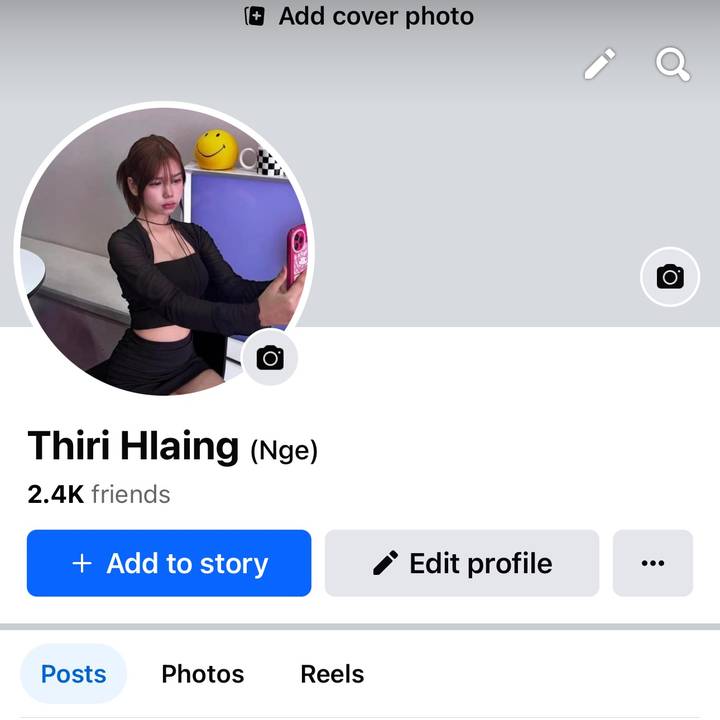Open the three-dot more options button

pos(652,563)
